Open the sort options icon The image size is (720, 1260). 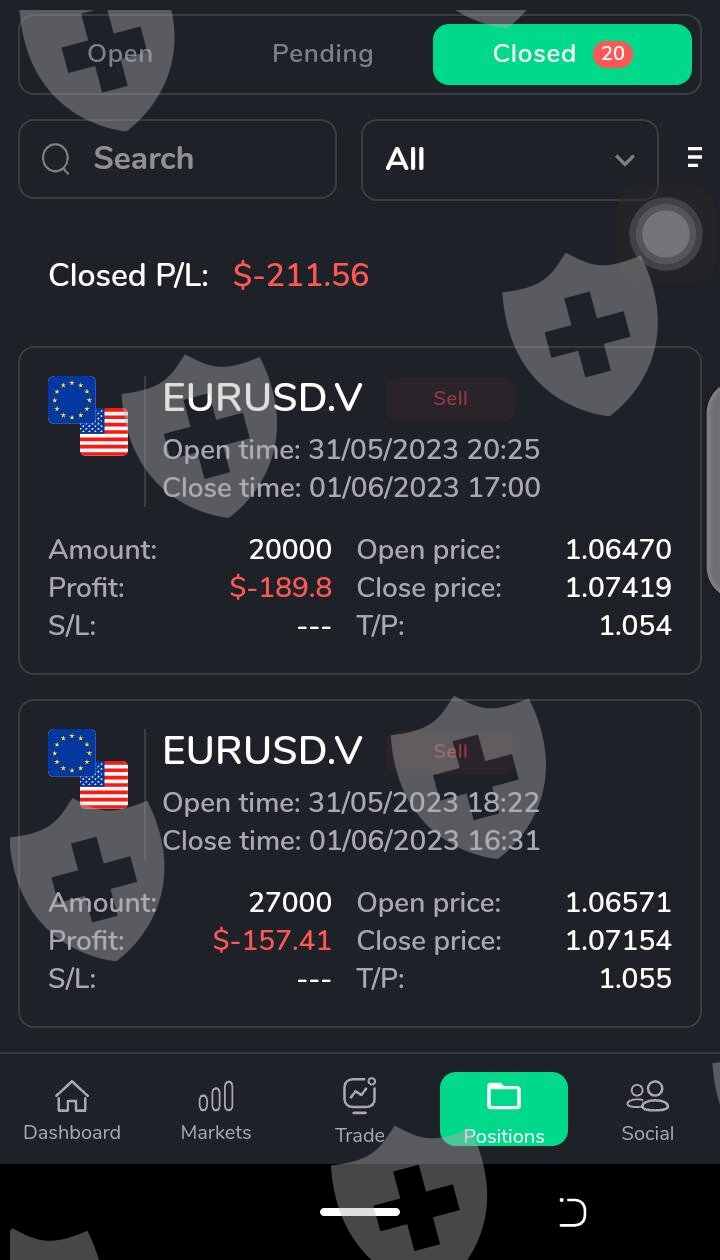coord(695,157)
